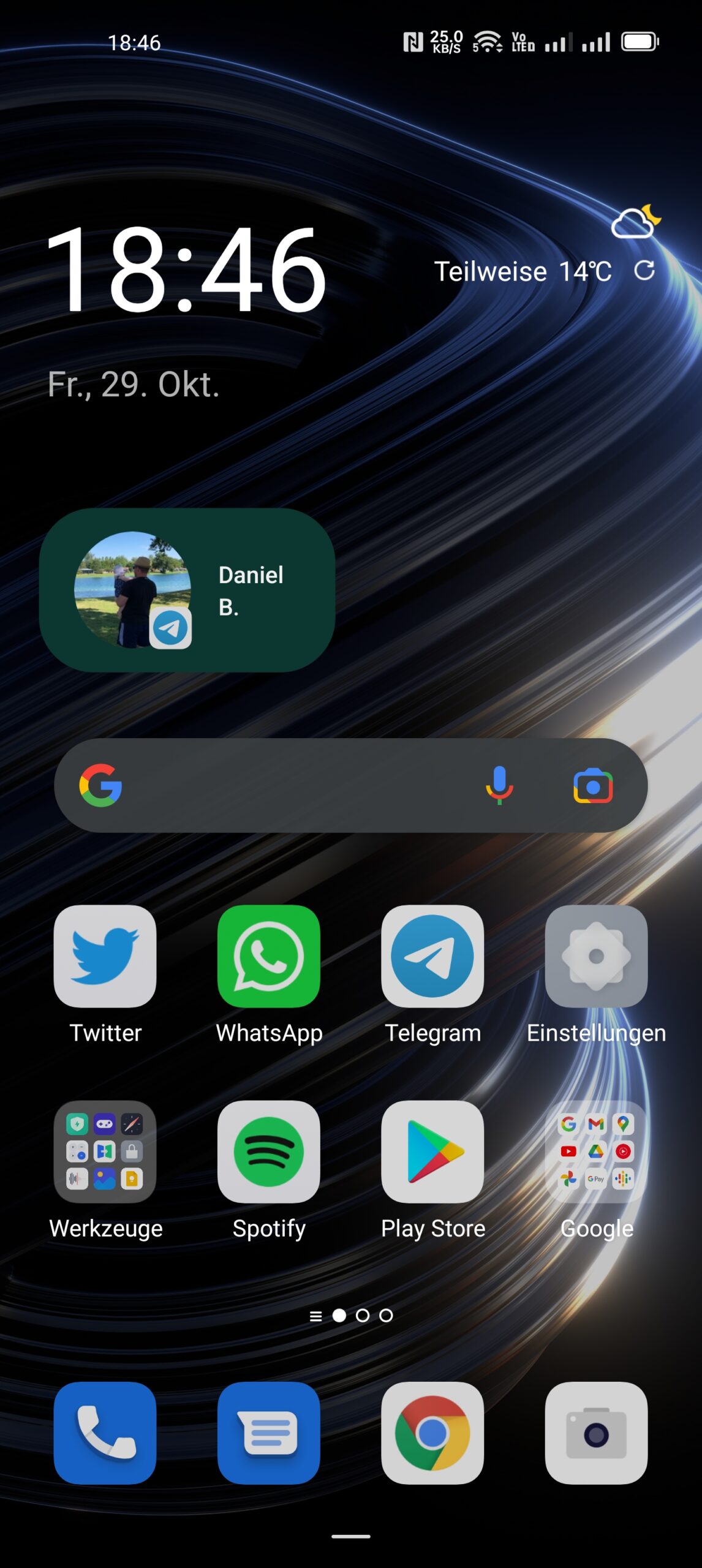Open Daniel B. Telegram contact widget
The image size is (702, 1568).
click(x=187, y=590)
